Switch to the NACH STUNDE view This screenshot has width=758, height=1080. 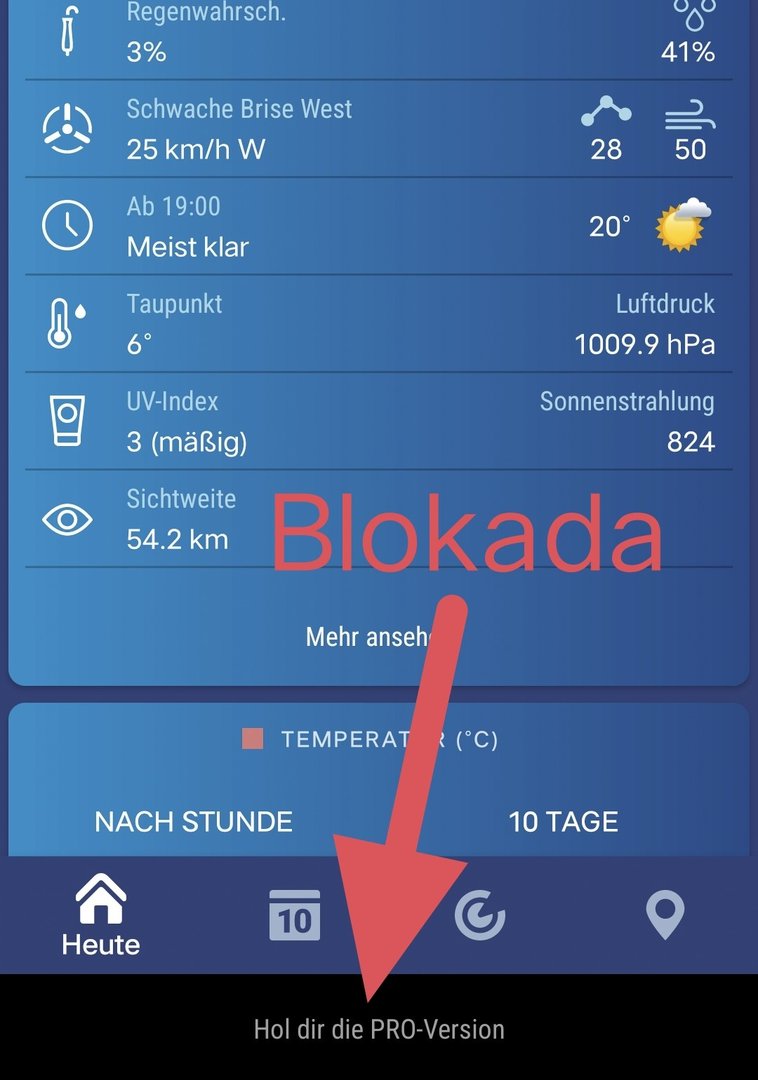[x=194, y=822]
